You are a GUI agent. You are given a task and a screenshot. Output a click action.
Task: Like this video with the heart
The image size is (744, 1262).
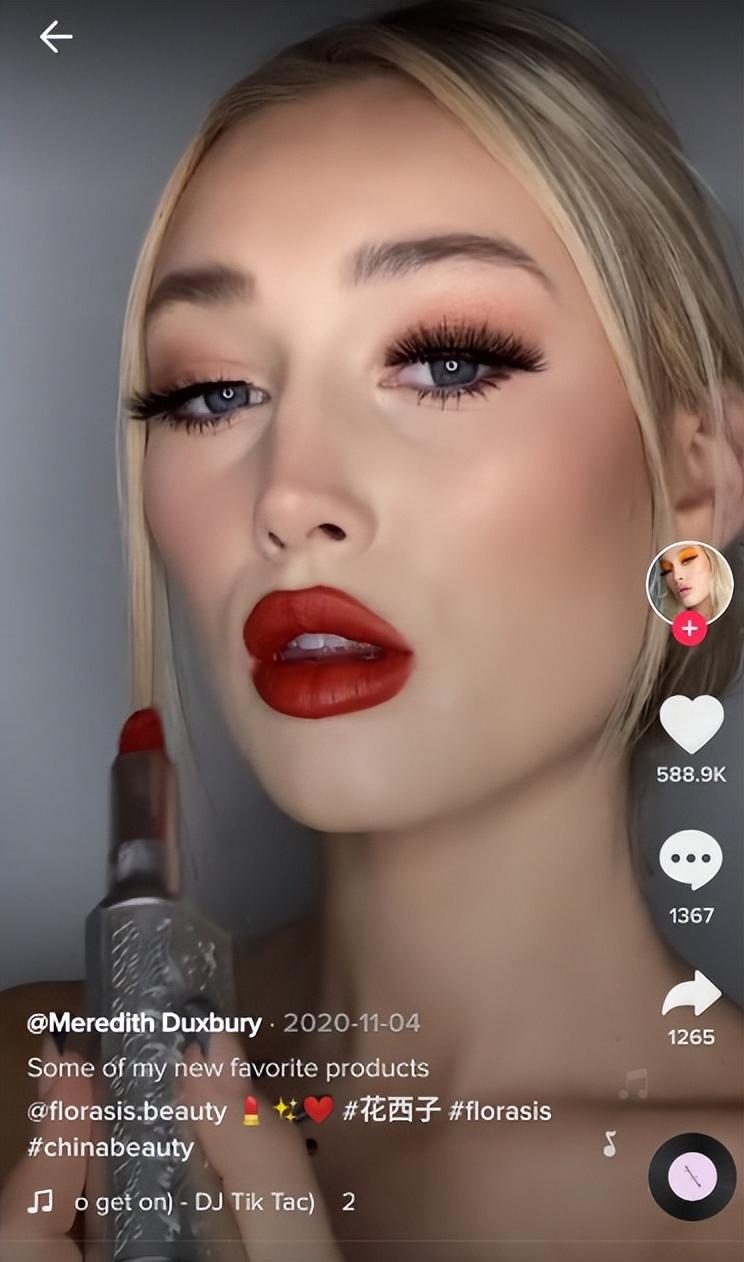point(691,723)
